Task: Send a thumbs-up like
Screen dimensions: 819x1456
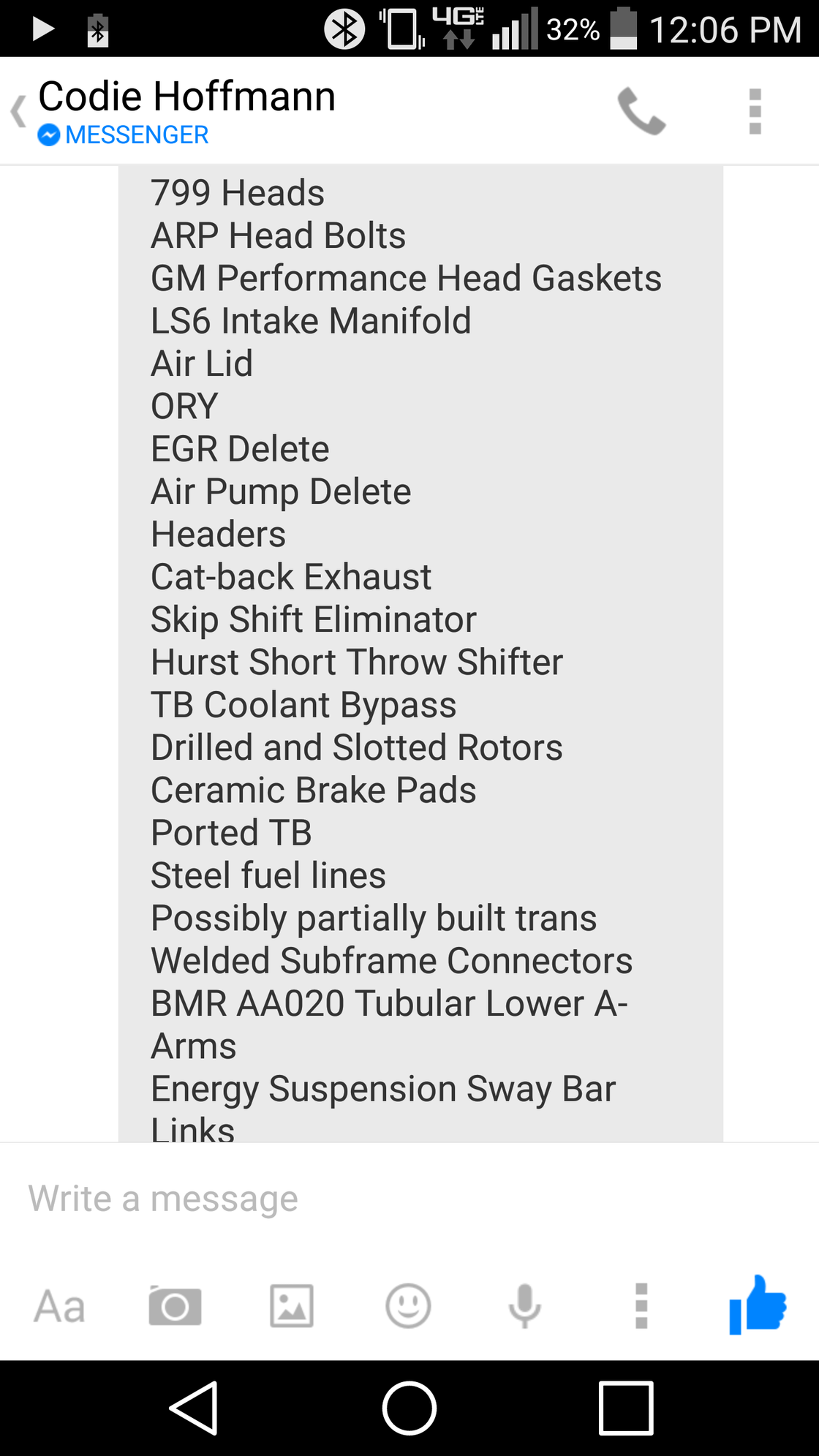Action: (758, 1305)
